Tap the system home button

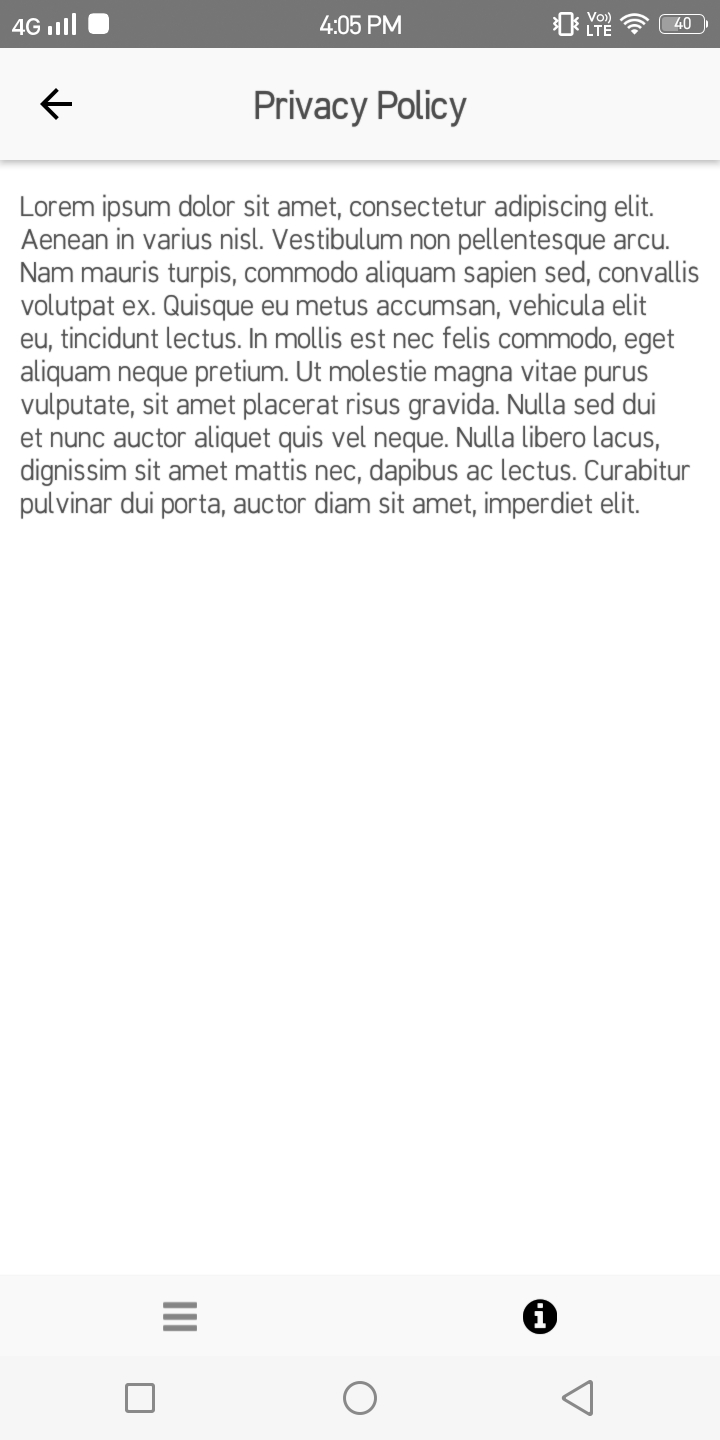pyautogui.click(x=360, y=1398)
